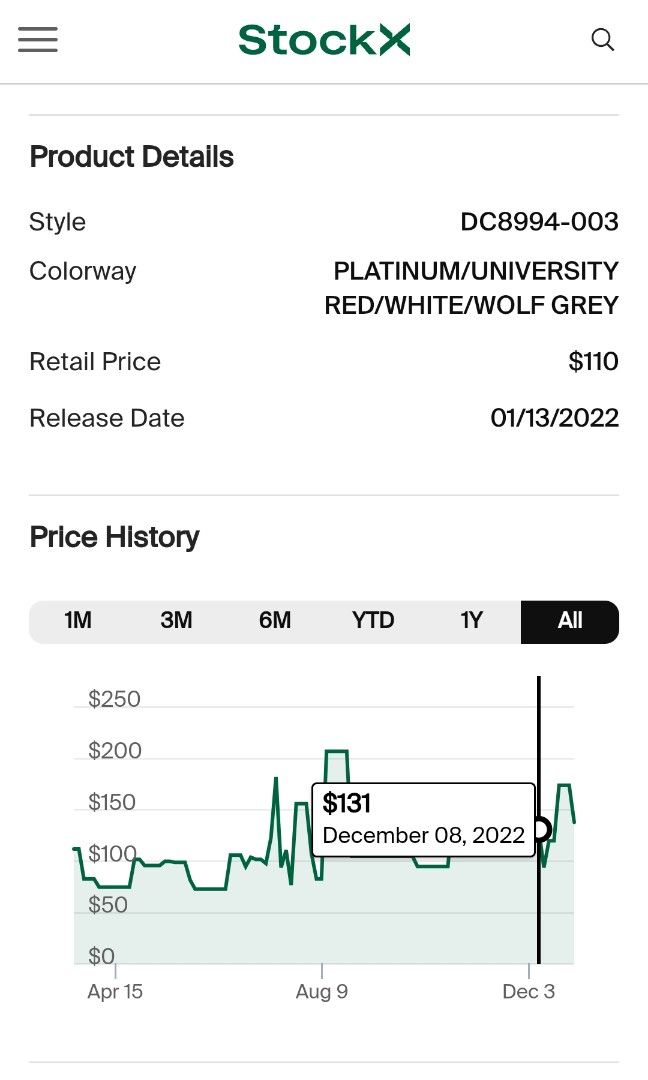
Task: View the 1Y price history
Action: pos(472,621)
